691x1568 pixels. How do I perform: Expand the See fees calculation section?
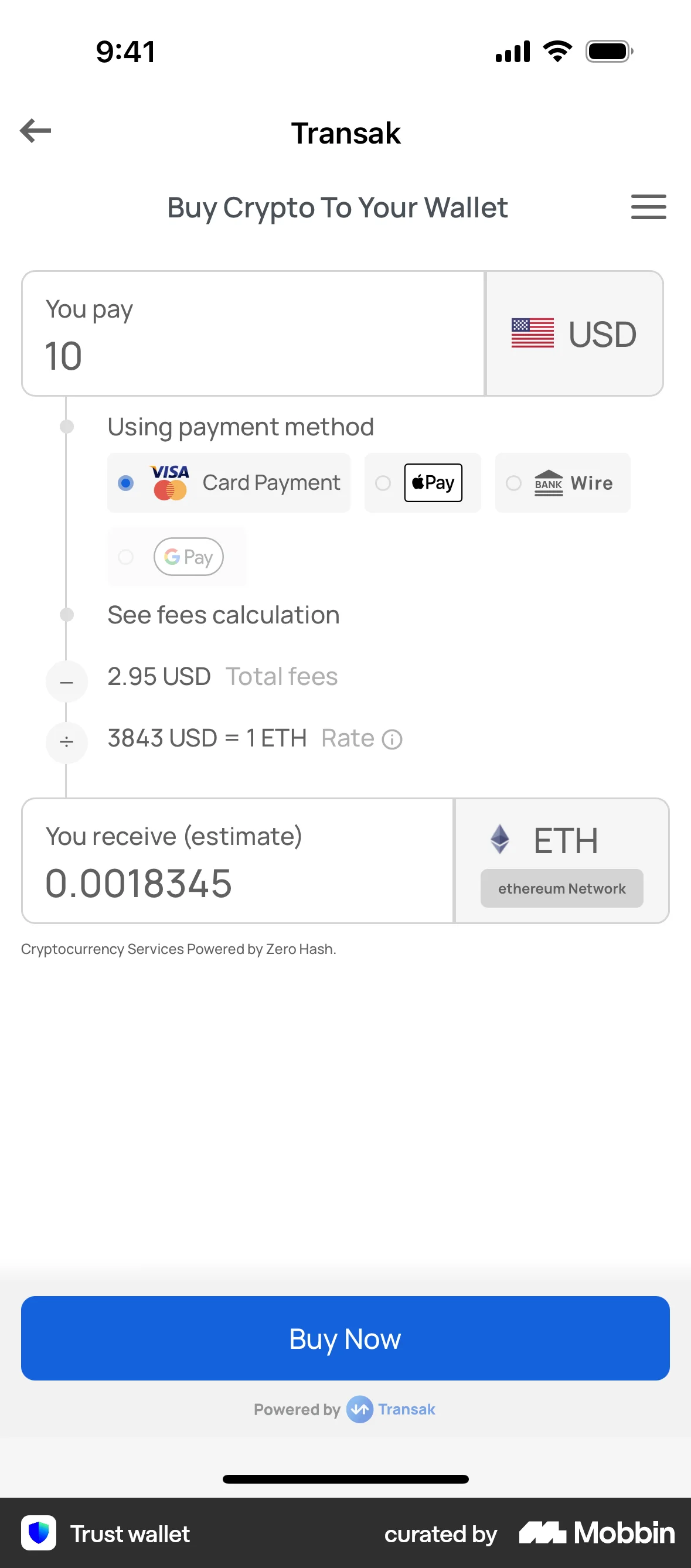pos(223,615)
